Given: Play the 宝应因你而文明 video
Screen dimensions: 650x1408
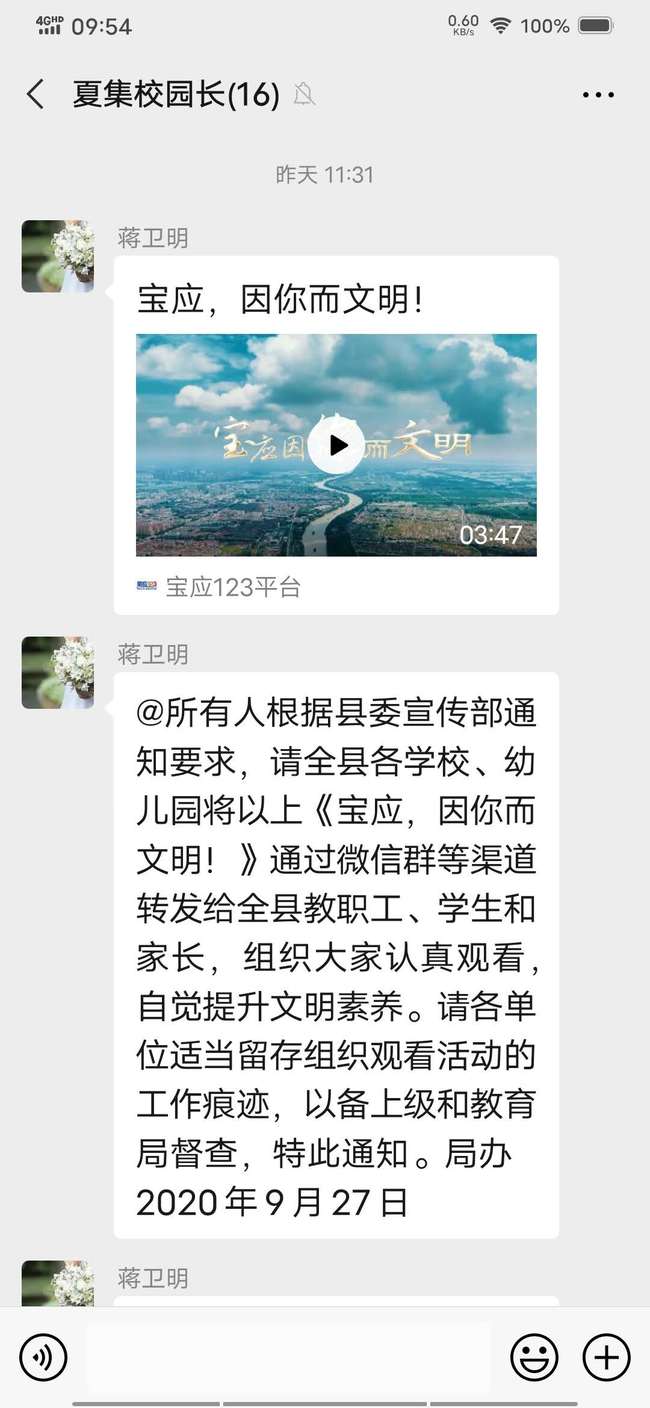Looking at the screenshot, I should [x=336, y=445].
